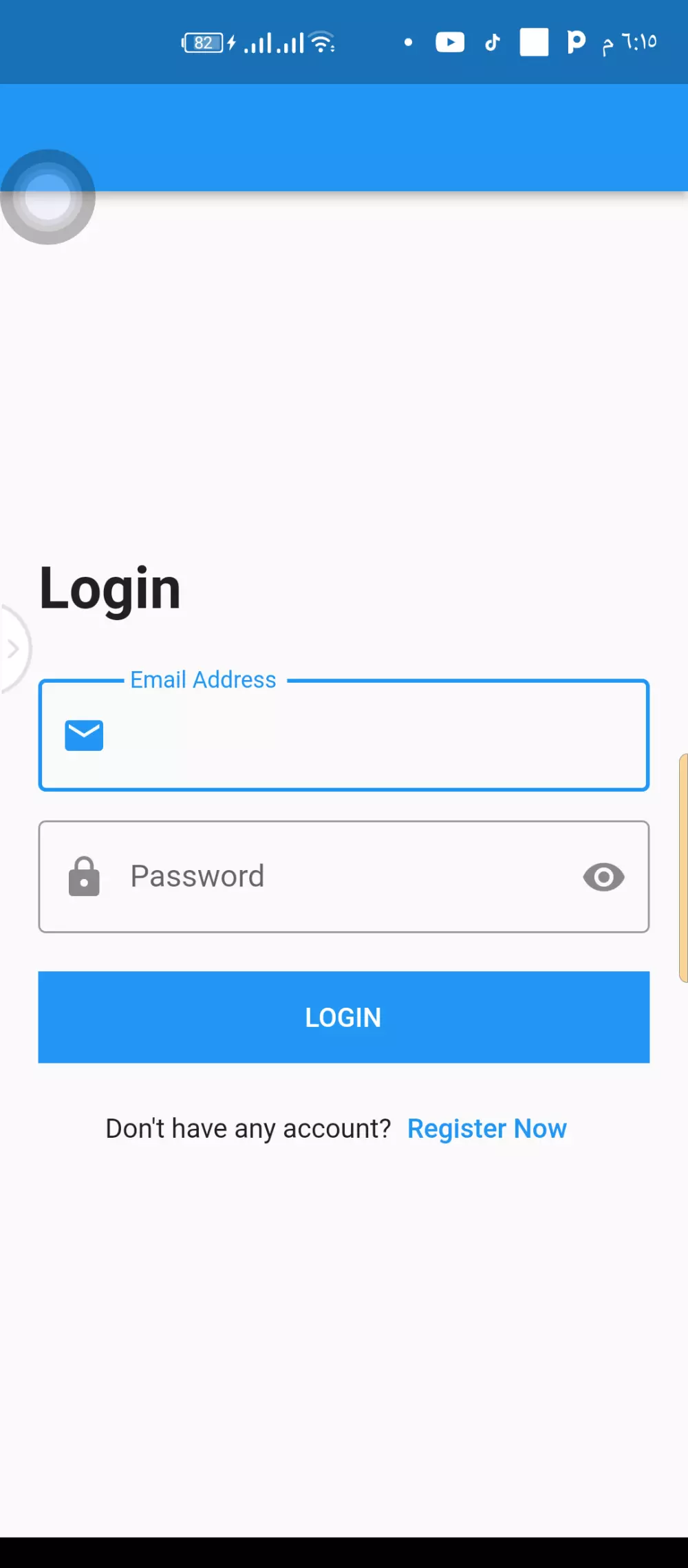
Task: Click the white square notification icon
Action: point(535,42)
